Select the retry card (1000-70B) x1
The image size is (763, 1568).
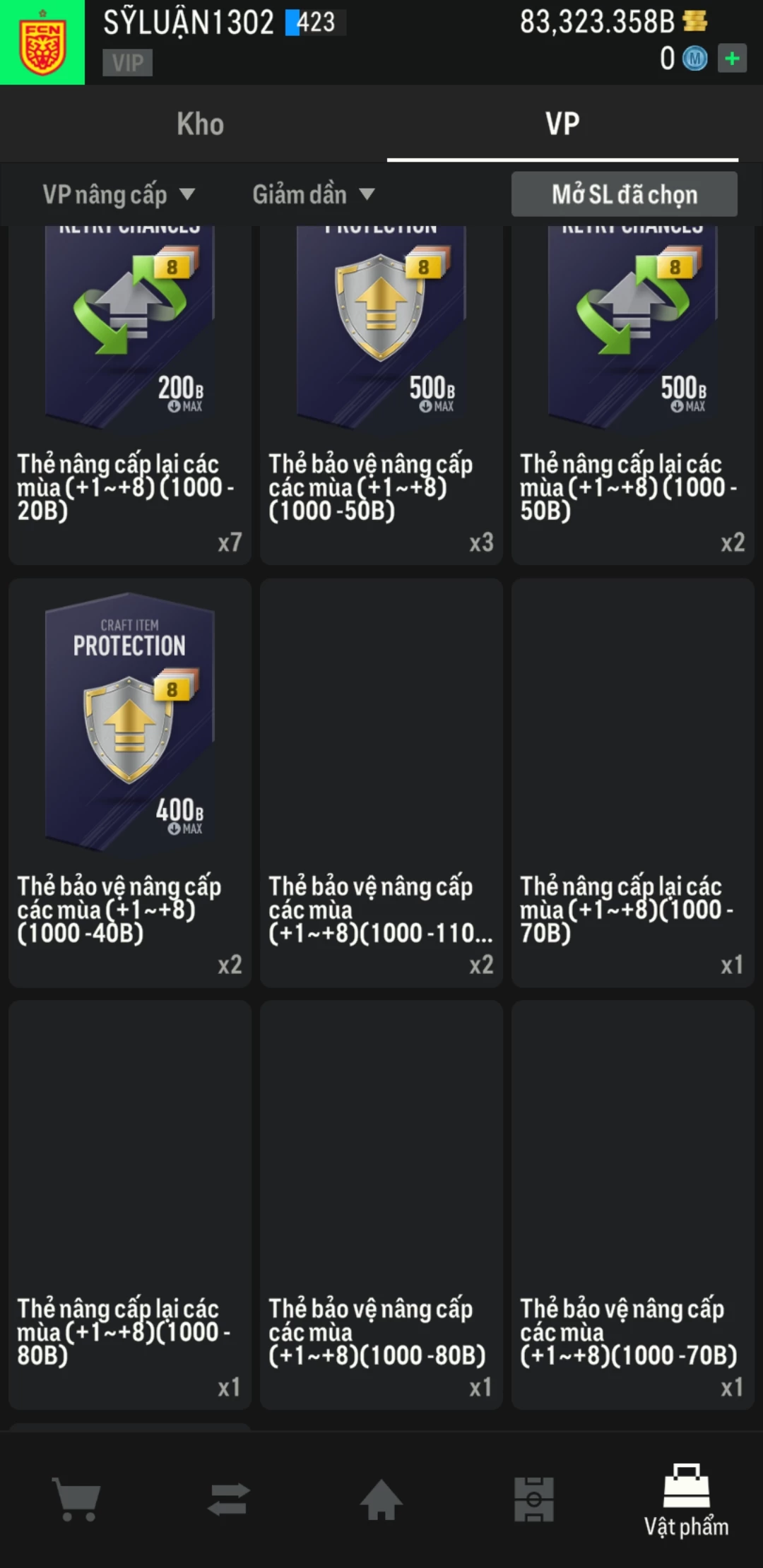pyautogui.click(x=633, y=783)
